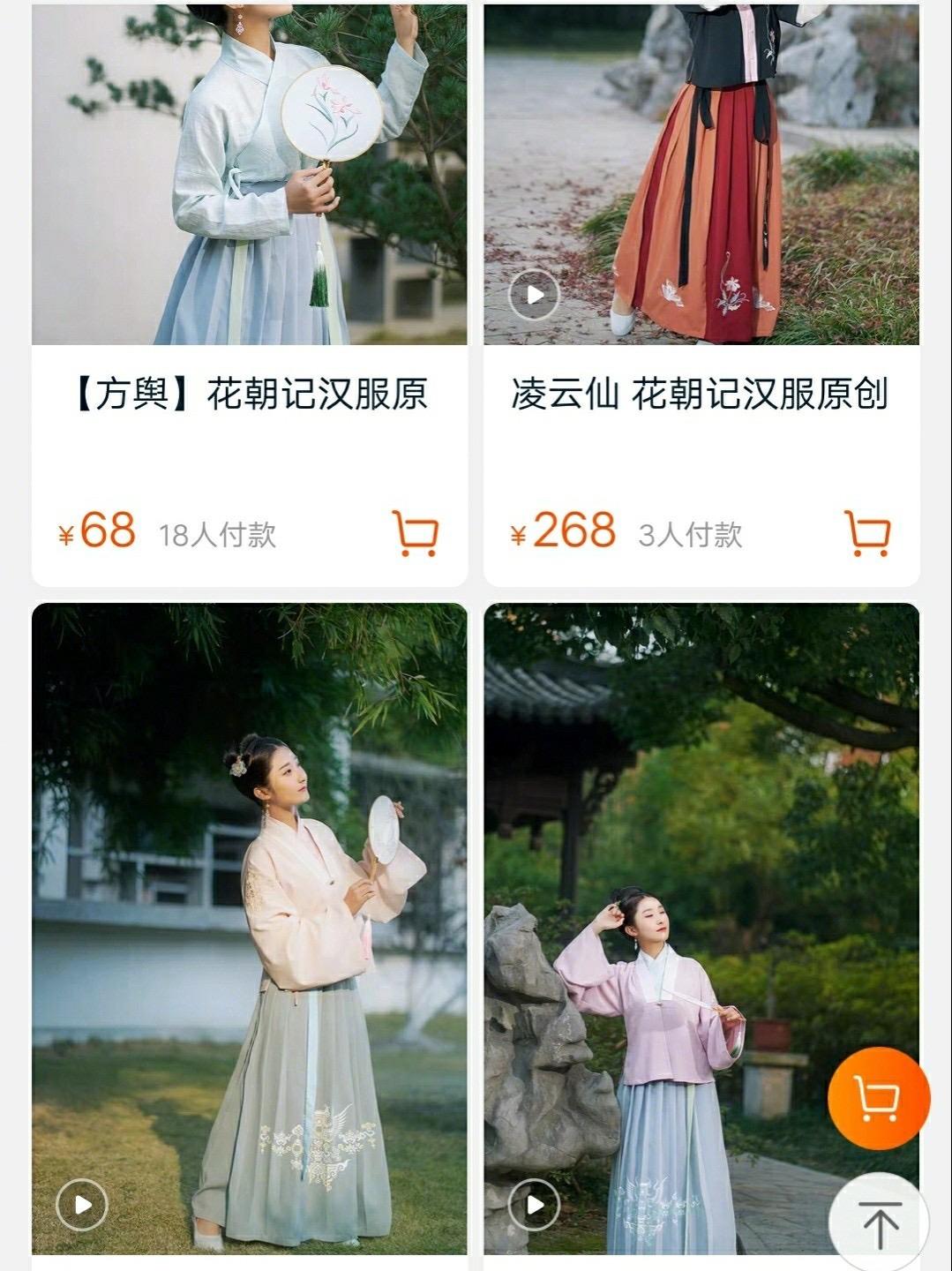The width and height of the screenshot is (952, 1271).
Task: Open the 【方舆】花朝记汉服 product priced ¥68
Action: [250, 394]
